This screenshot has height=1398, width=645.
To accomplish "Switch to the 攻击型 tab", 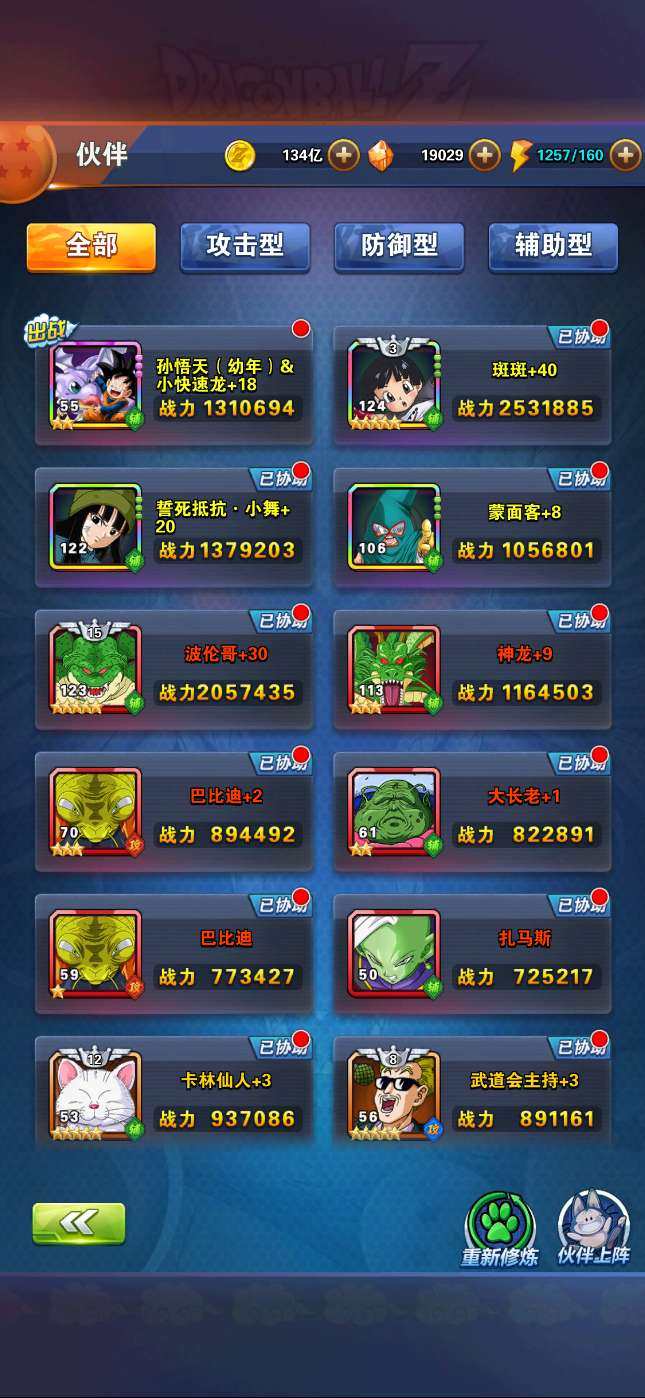I will click(x=245, y=246).
